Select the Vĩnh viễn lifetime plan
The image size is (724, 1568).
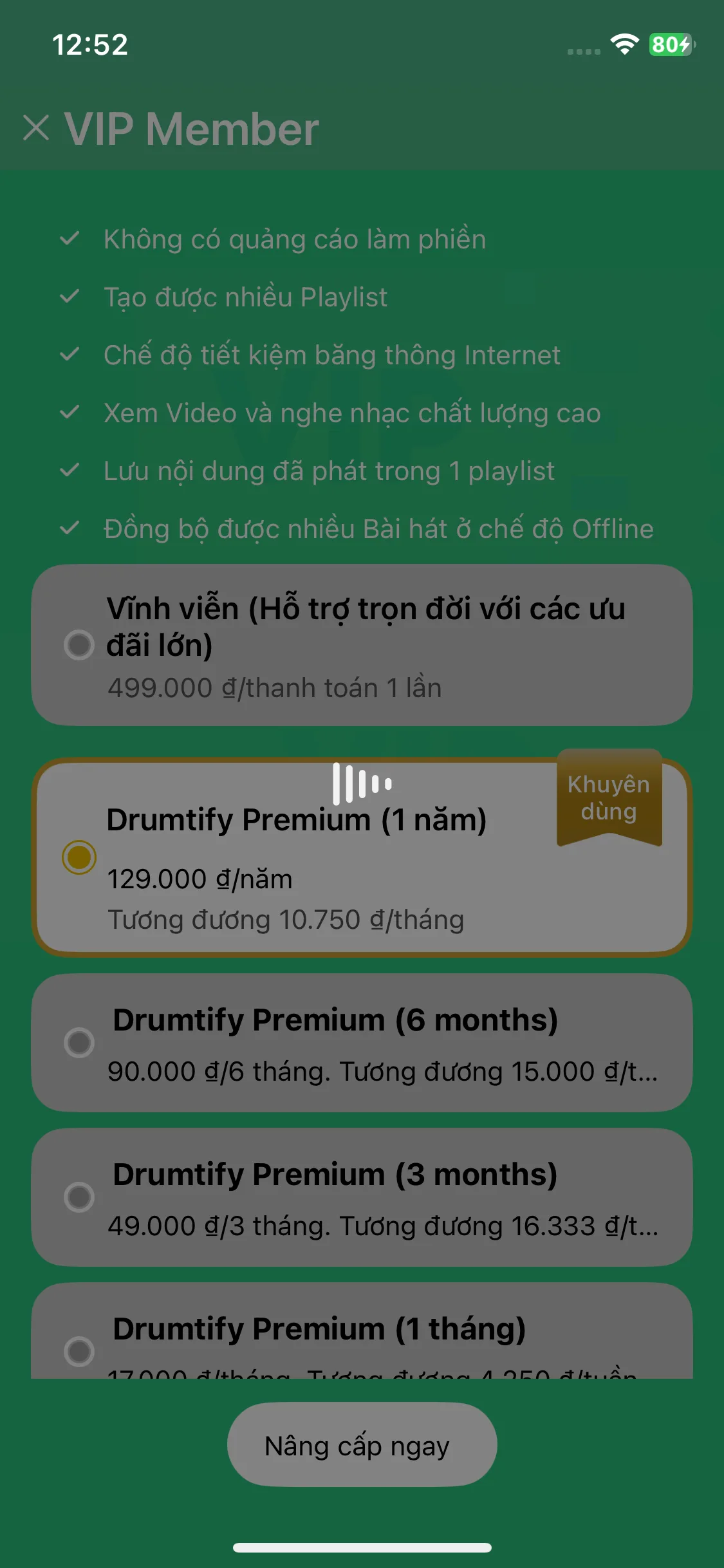click(x=360, y=645)
